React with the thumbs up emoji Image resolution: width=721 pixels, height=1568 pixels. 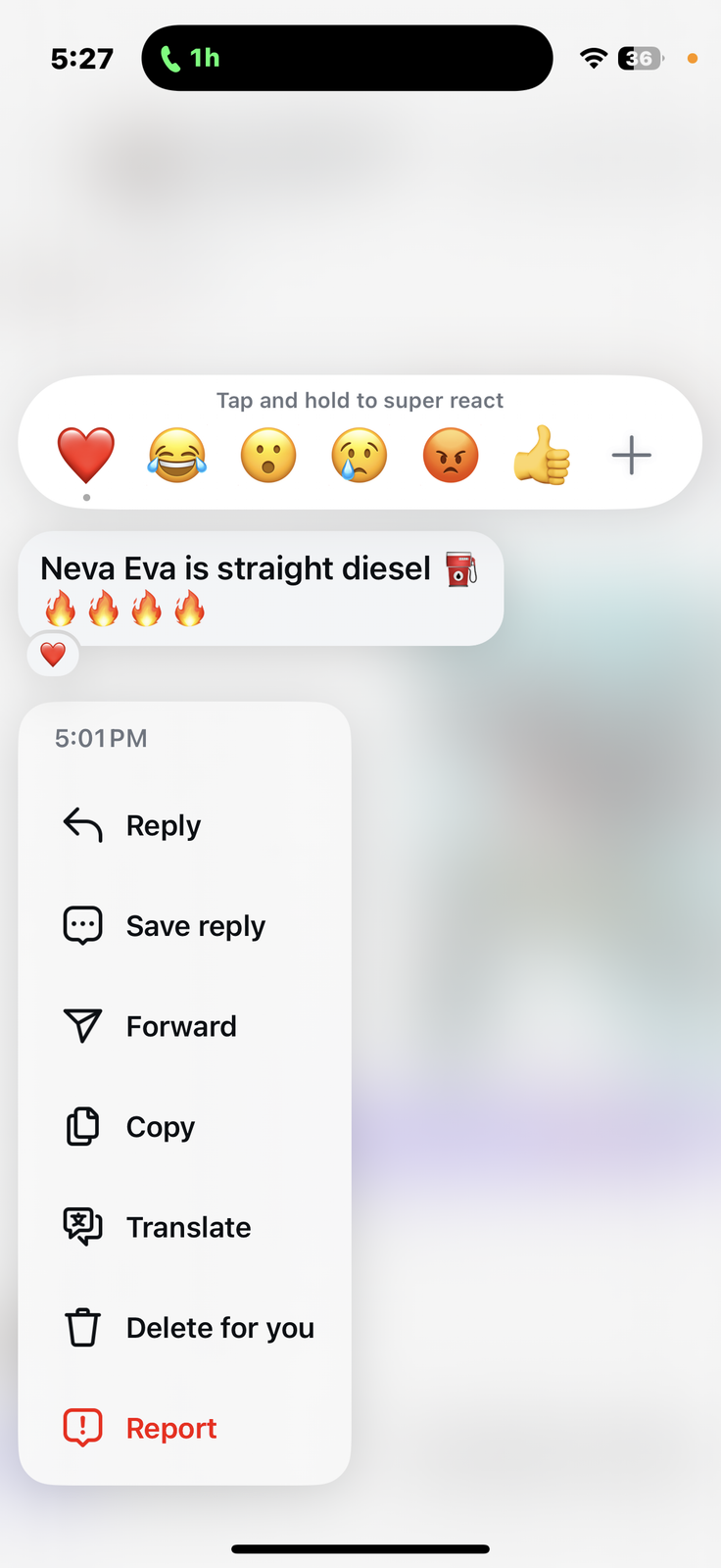click(x=542, y=456)
